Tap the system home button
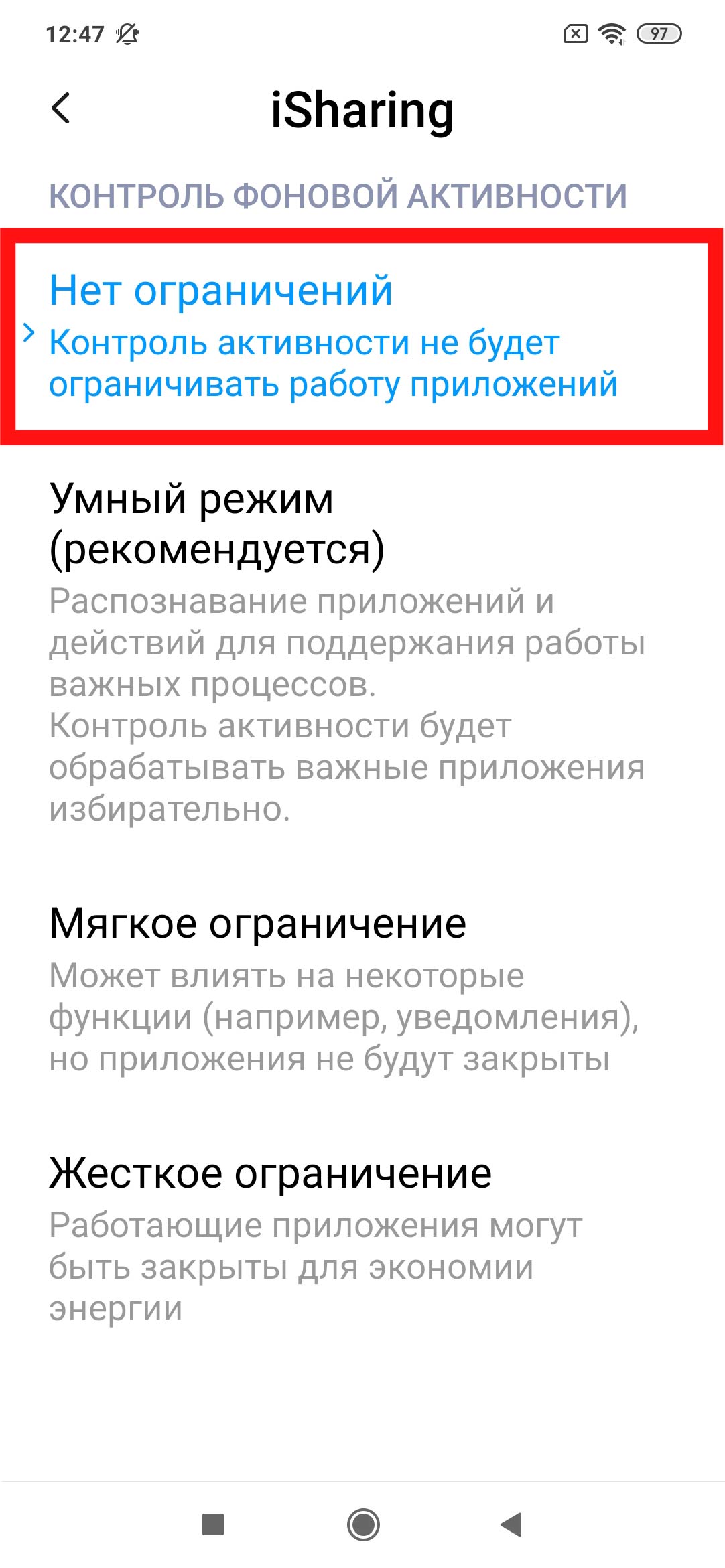This screenshot has width=725, height=1568. click(x=363, y=1525)
